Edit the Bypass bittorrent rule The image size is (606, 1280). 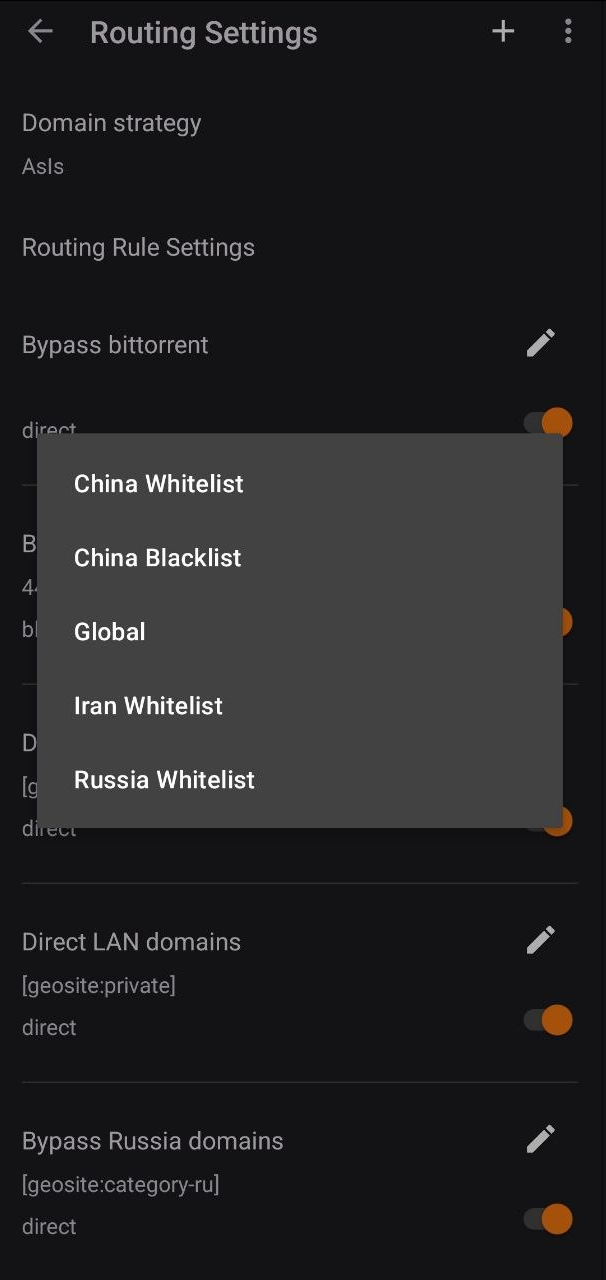click(540, 343)
